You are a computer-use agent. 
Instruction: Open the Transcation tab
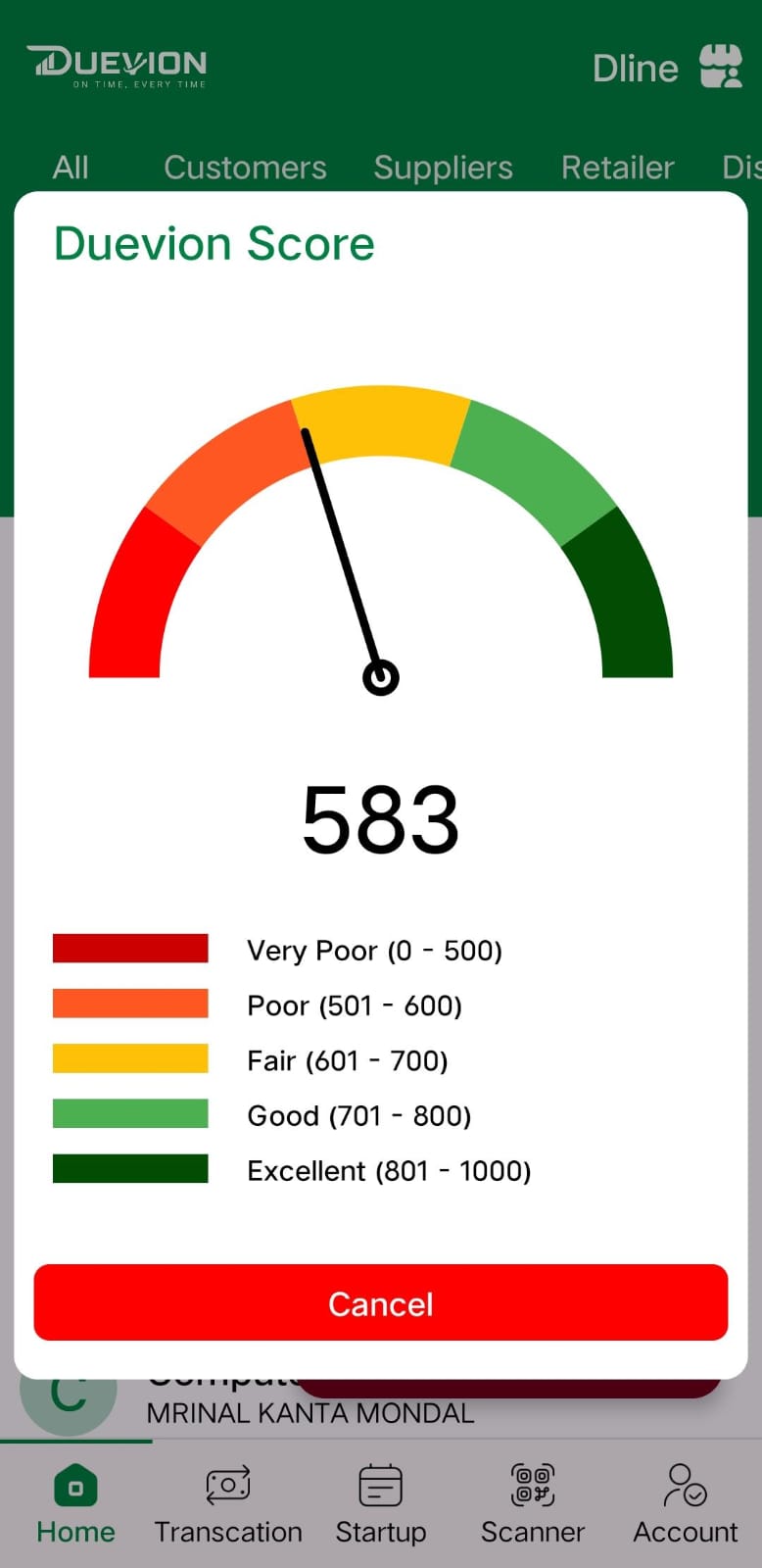[227, 1503]
